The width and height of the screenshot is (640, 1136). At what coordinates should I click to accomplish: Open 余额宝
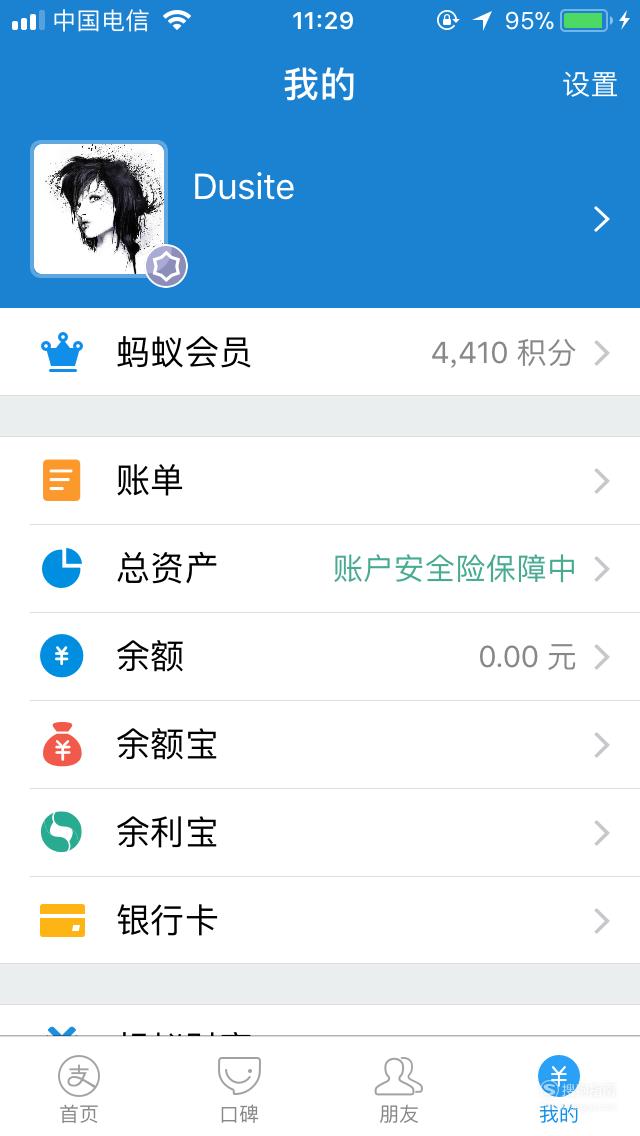click(320, 745)
